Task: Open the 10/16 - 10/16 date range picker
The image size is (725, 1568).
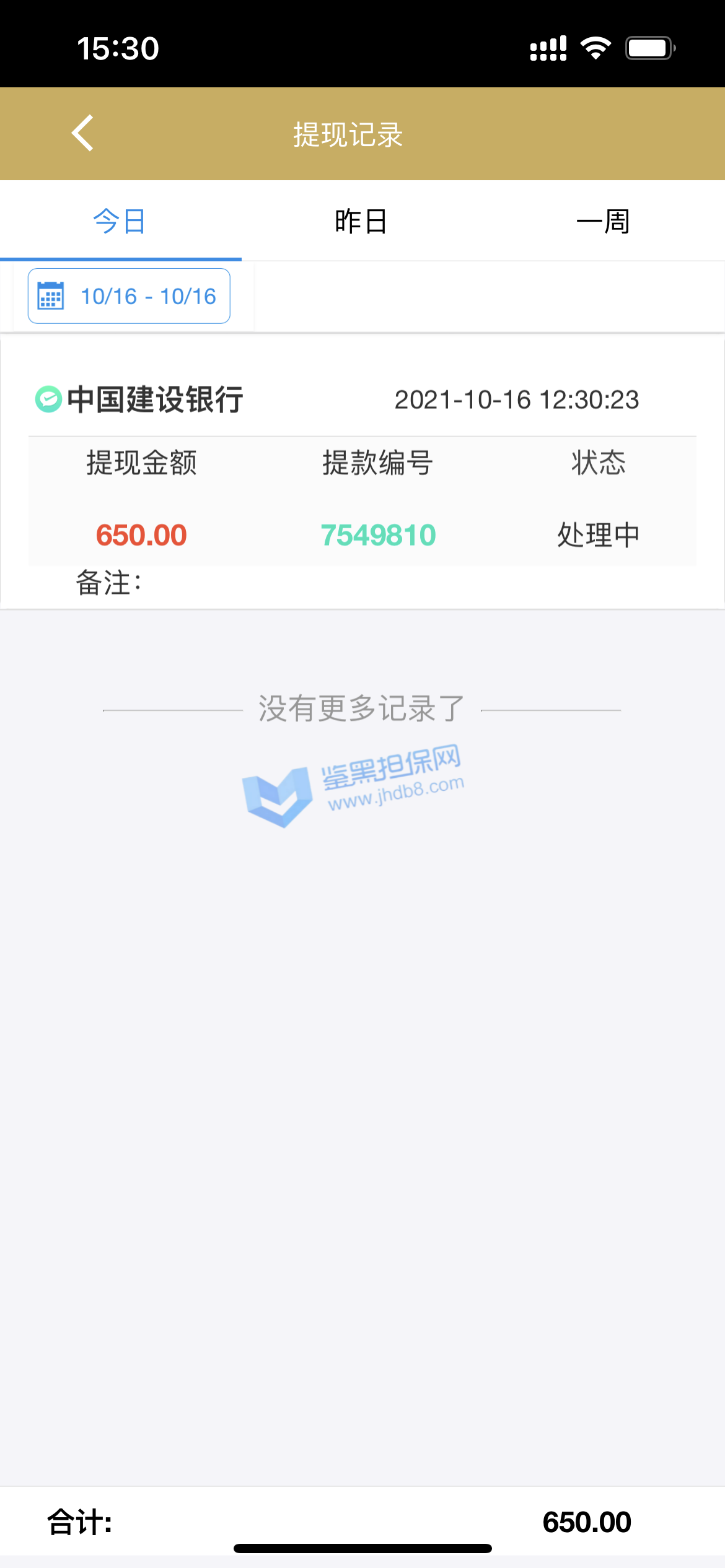Action: click(x=129, y=296)
